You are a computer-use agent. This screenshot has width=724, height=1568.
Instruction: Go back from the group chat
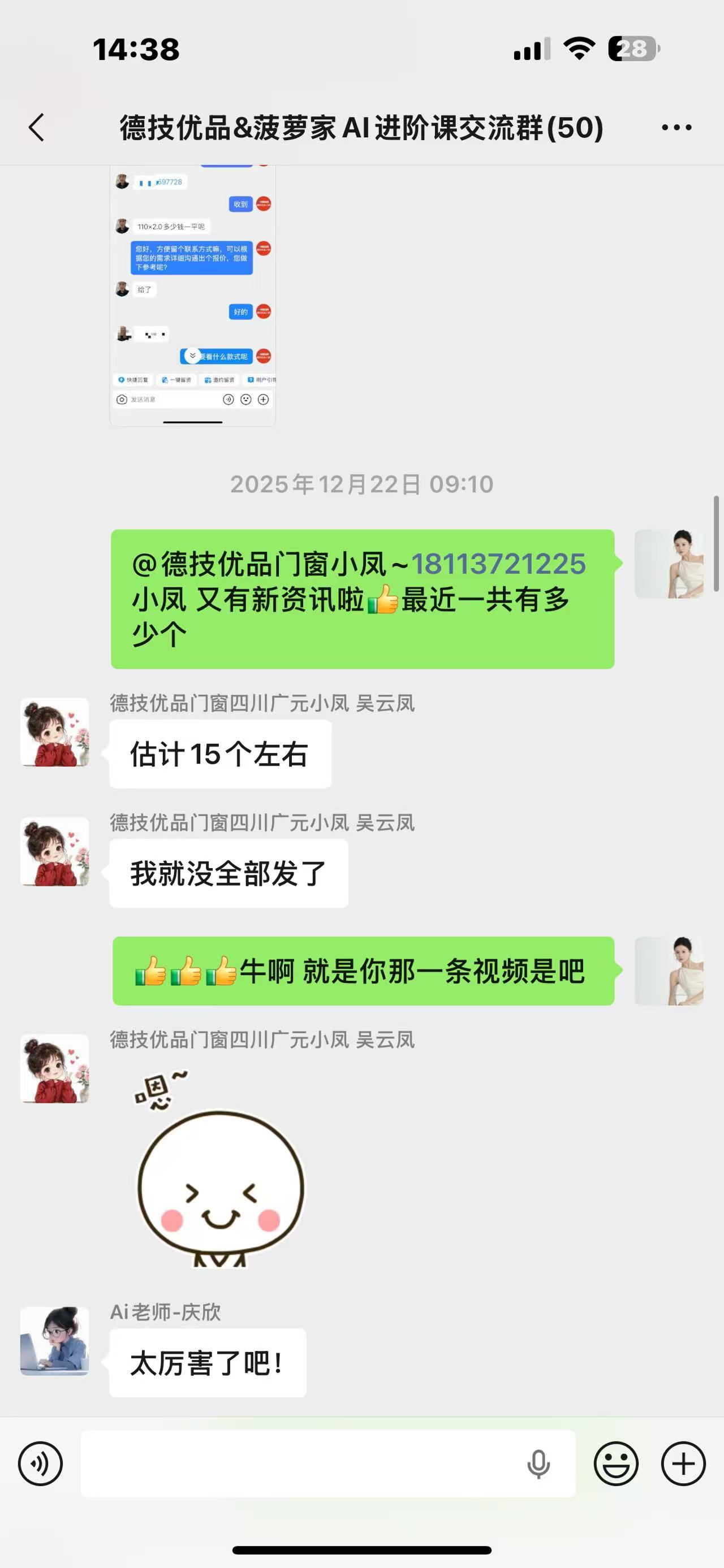coord(37,128)
